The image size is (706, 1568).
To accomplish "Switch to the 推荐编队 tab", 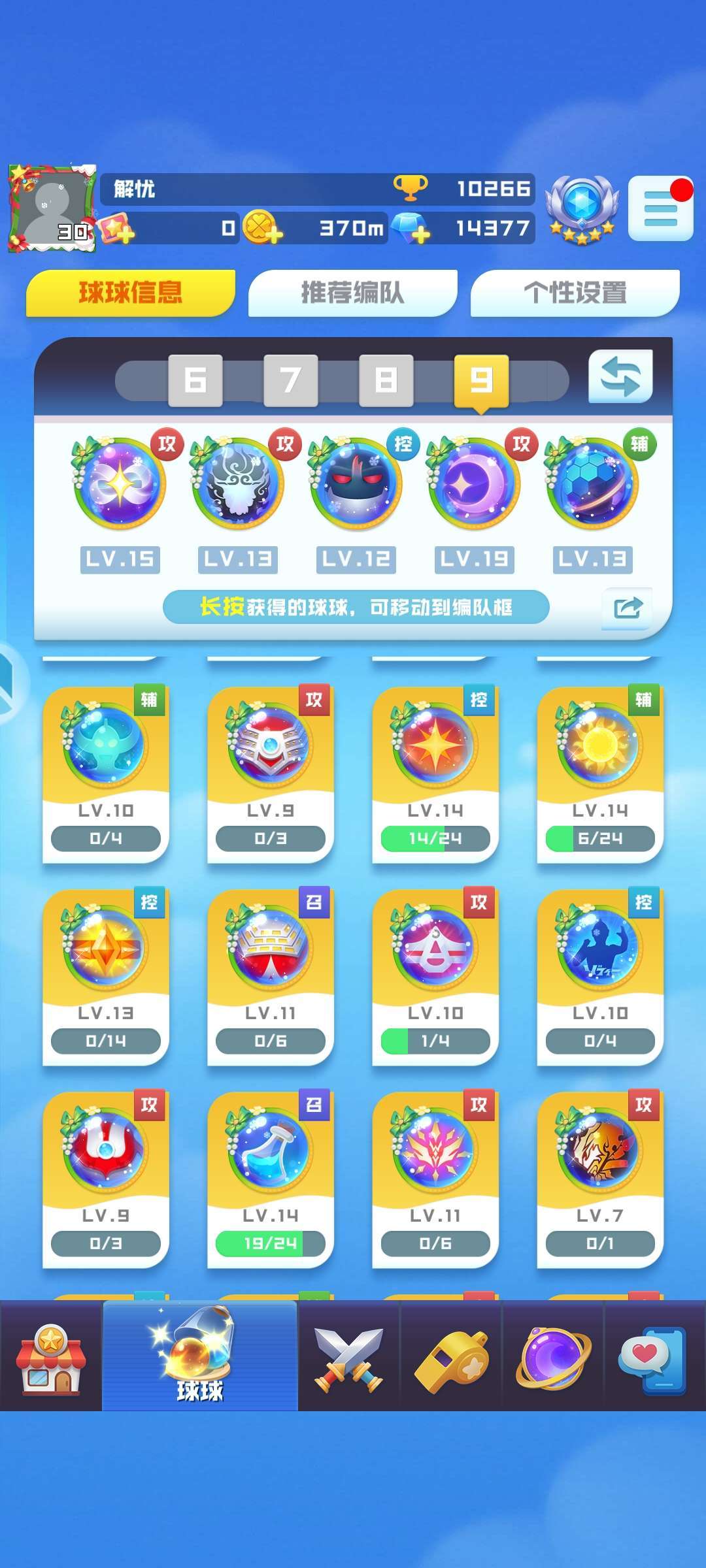I will click(x=352, y=293).
